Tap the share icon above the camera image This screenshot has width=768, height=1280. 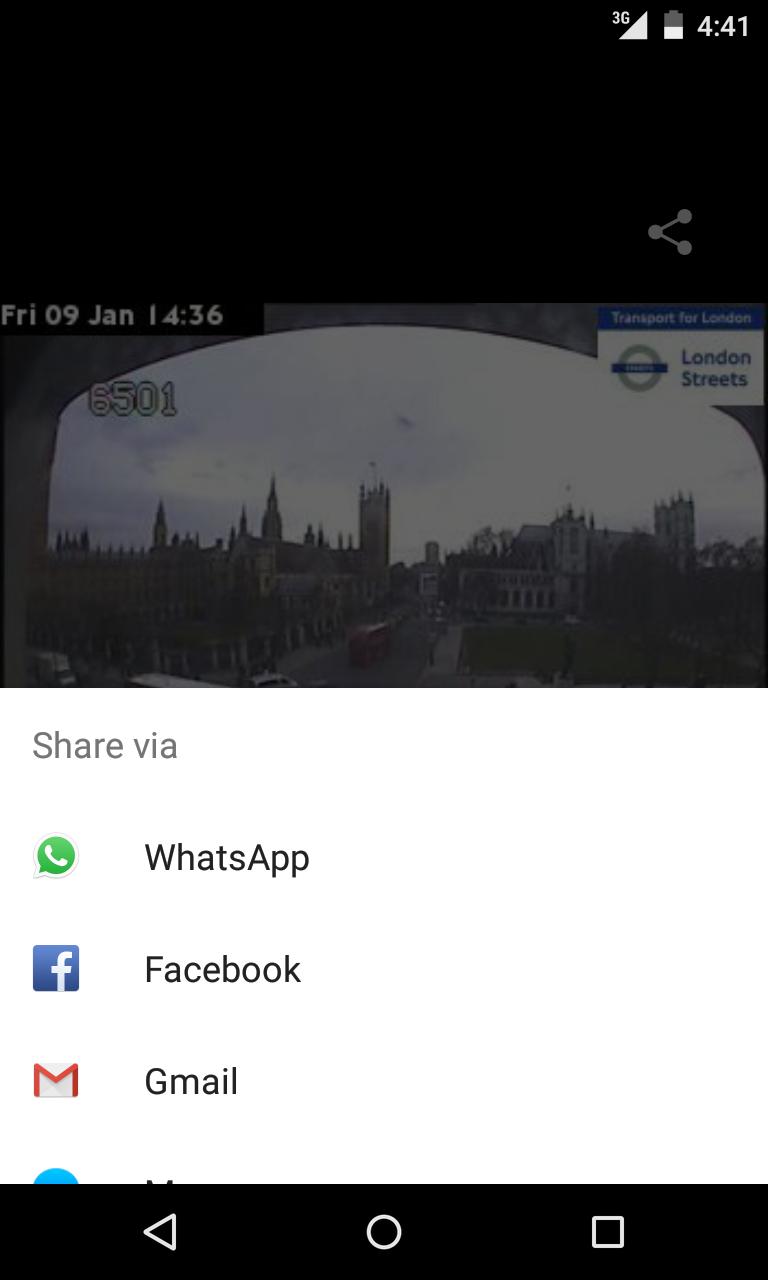click(671, 231)
